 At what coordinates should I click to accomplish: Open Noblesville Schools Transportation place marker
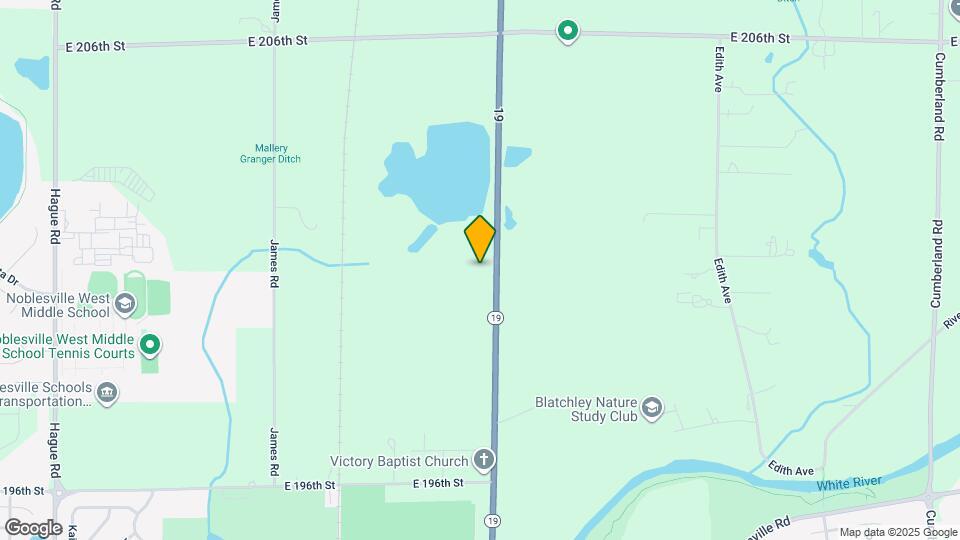click(x=108, y=393)
